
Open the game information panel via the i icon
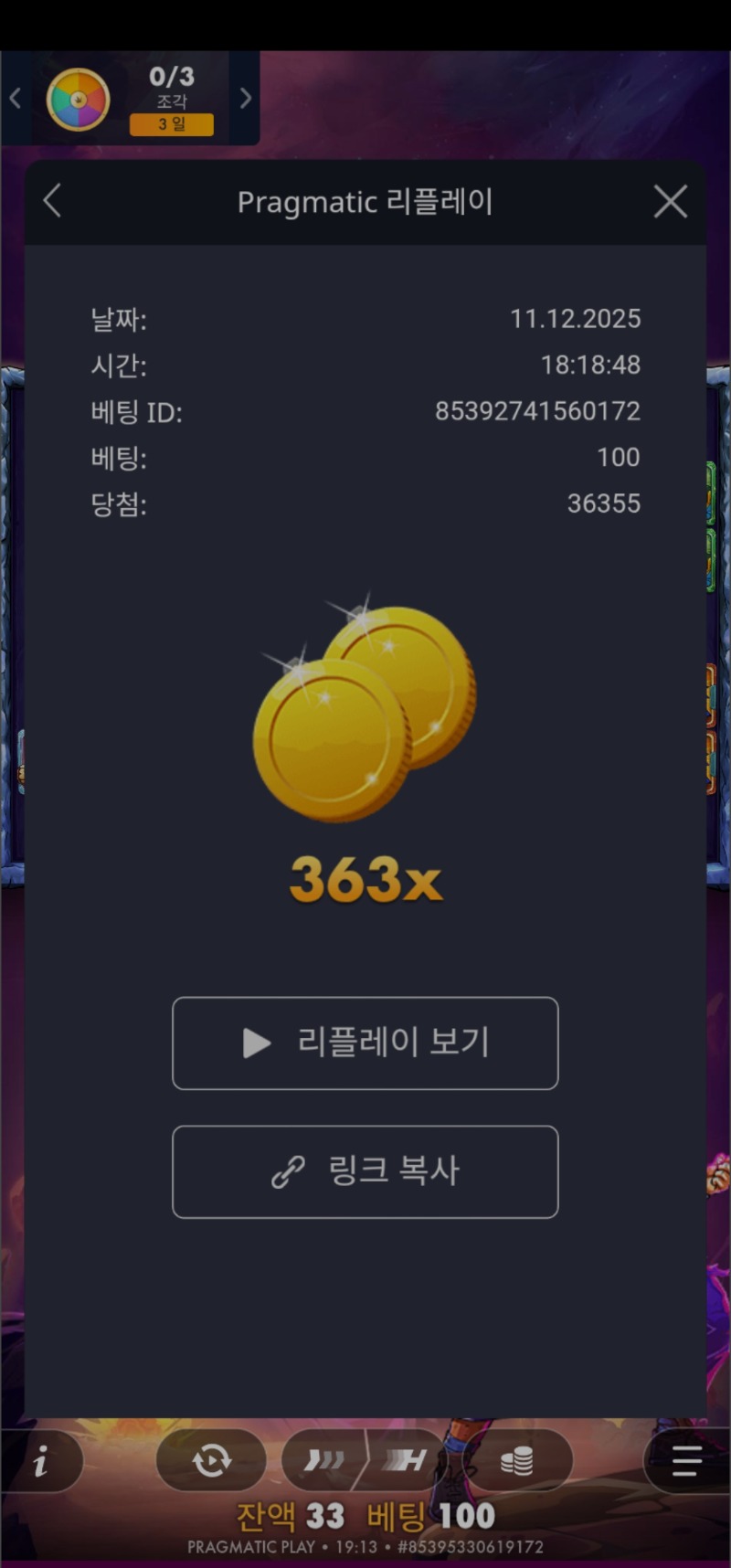tap(41, 1460)
